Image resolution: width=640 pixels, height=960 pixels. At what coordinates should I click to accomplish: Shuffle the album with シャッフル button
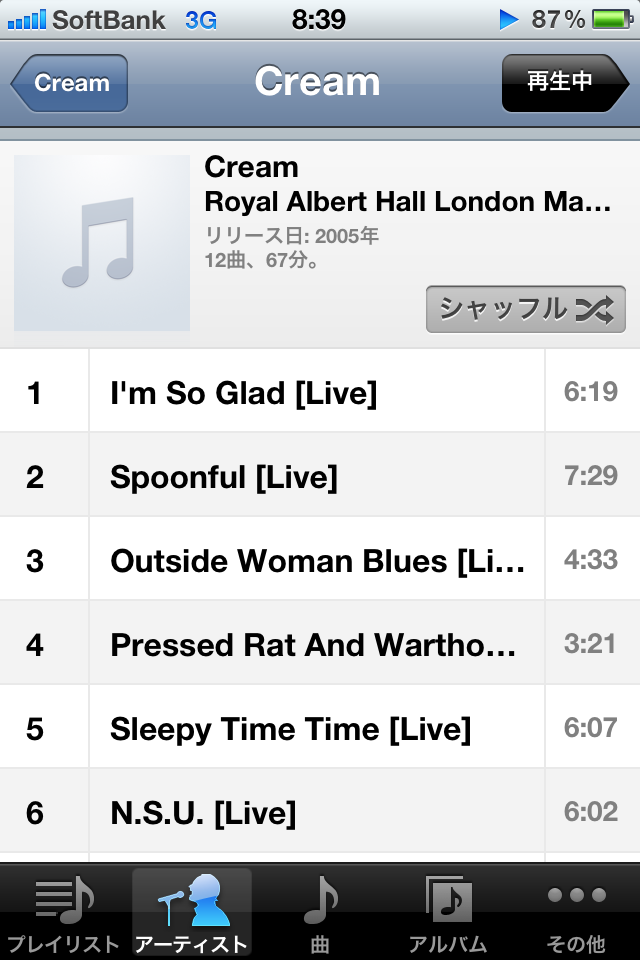tap(526, 310)
